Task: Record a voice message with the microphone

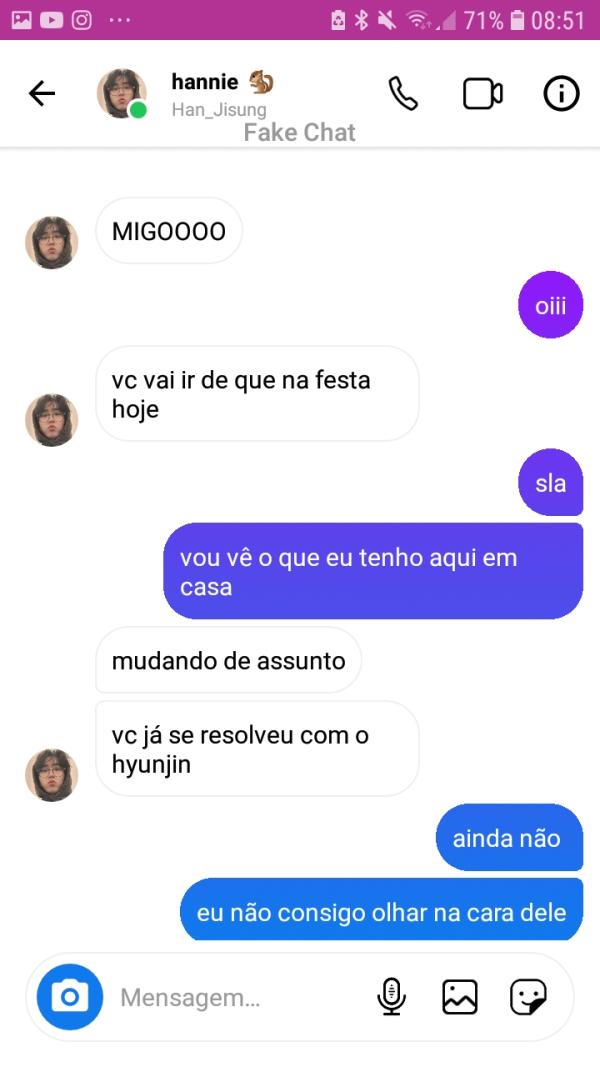Action: click(x=392, y=997)
